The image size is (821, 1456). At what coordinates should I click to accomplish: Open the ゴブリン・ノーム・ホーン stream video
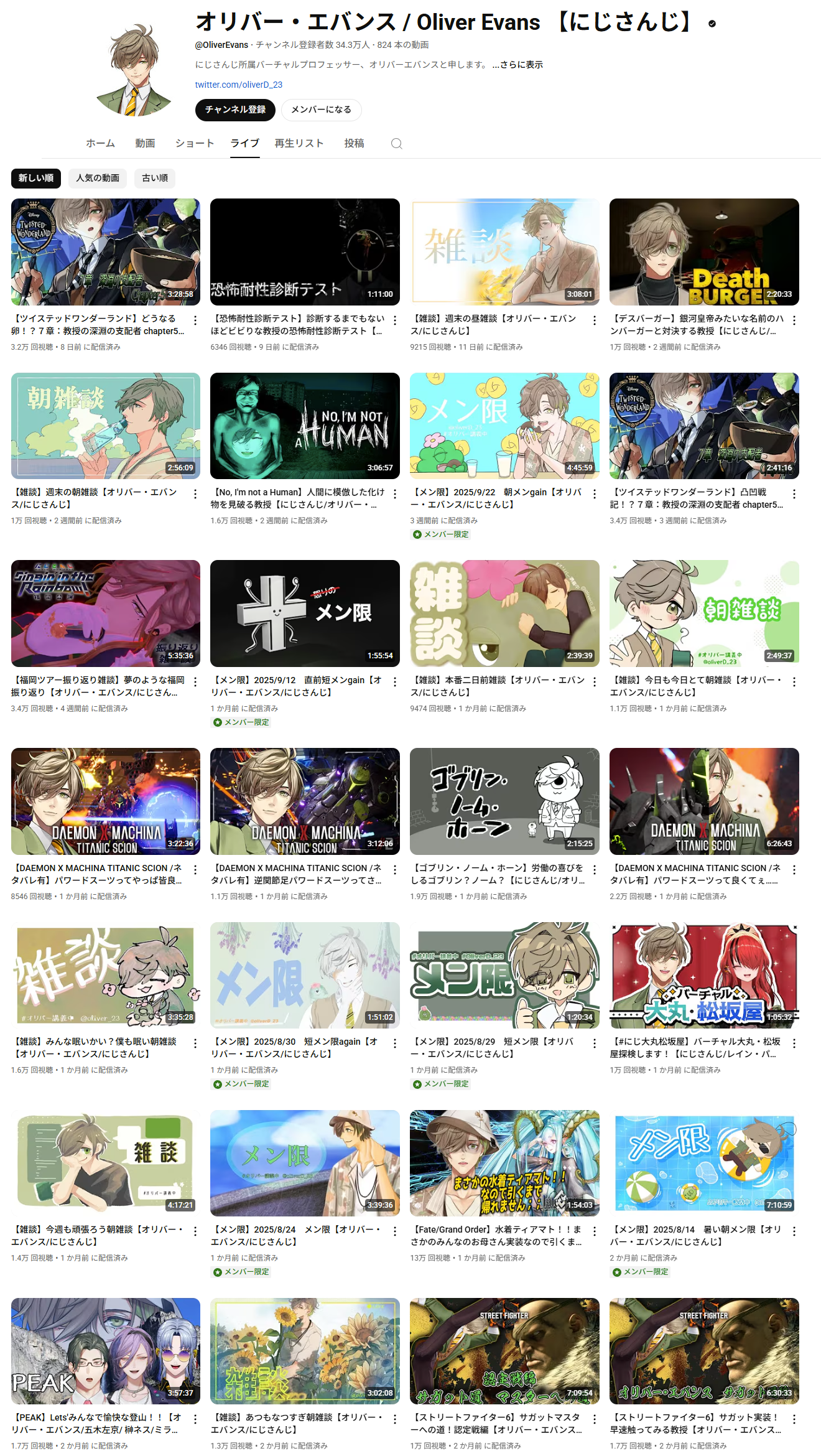pyautogui.click(x=504, y=801)
